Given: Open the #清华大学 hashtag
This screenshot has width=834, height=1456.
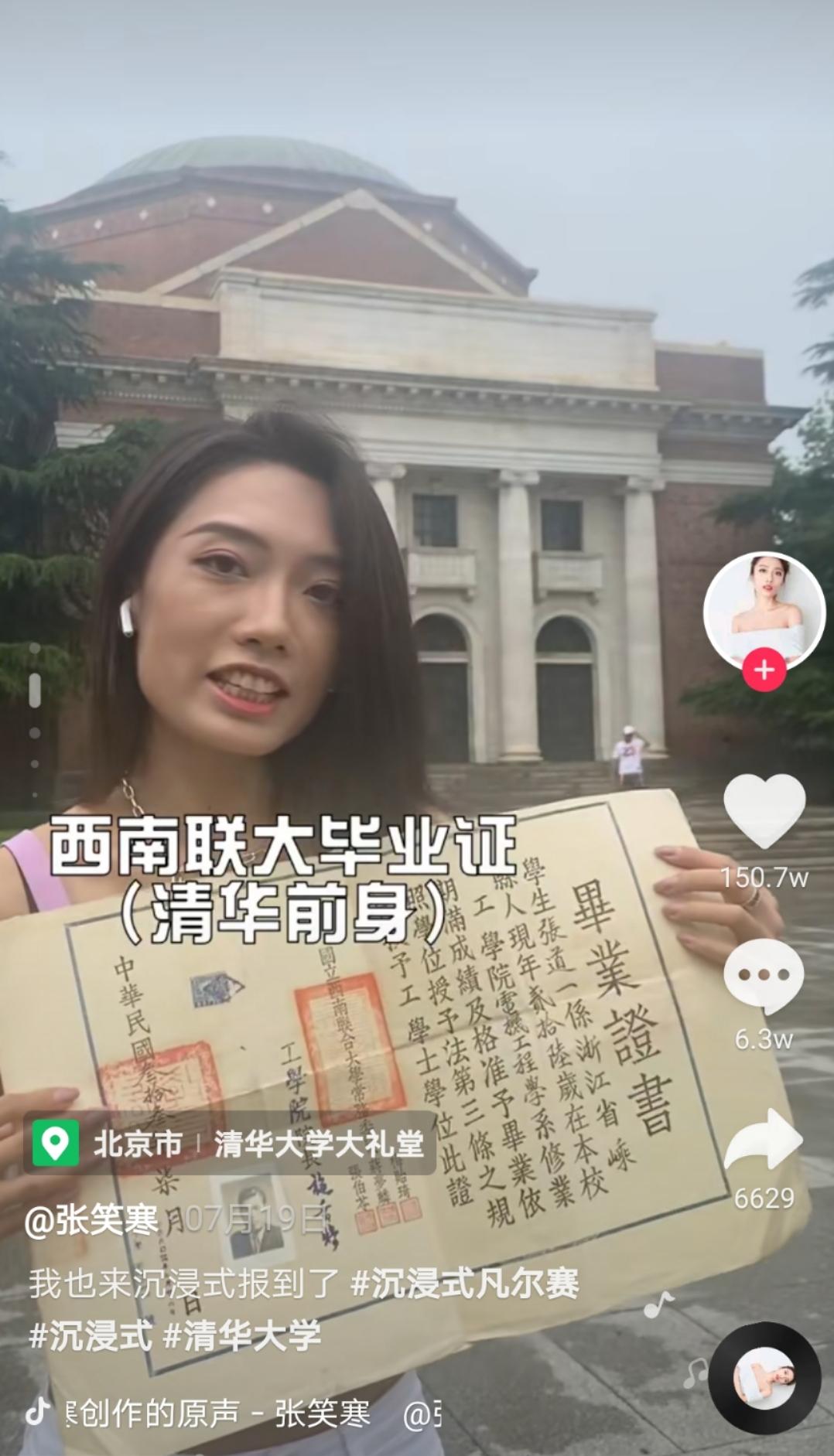Looking at the screenshot, I should point(241,1336).
